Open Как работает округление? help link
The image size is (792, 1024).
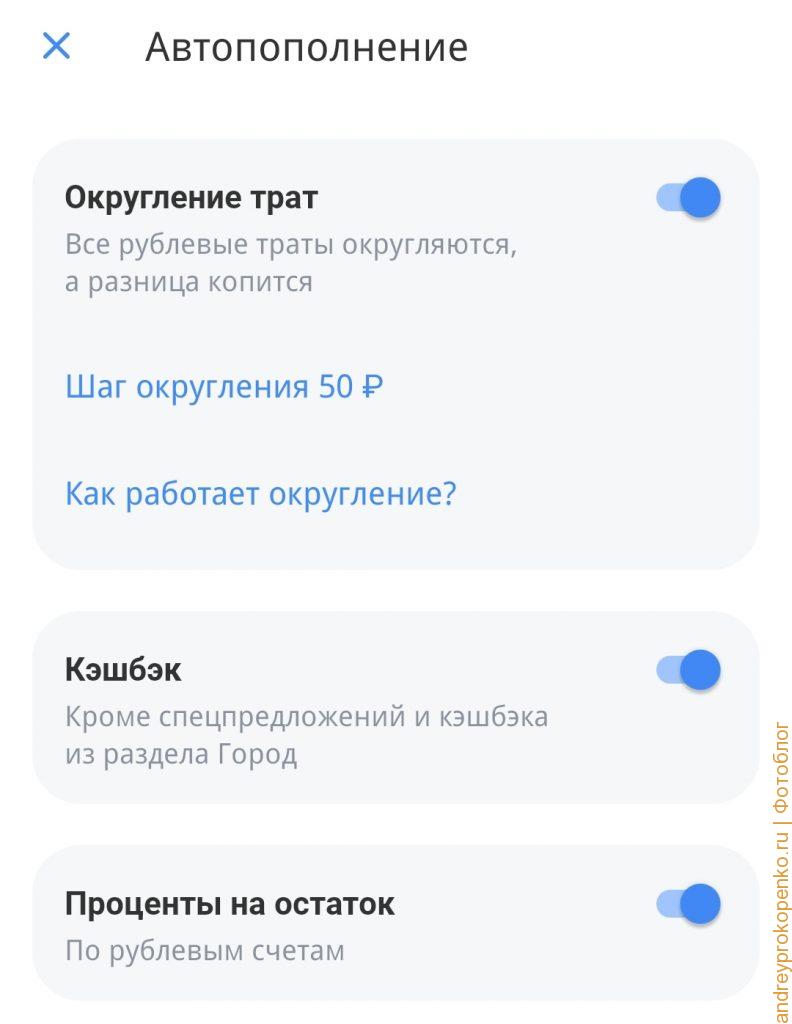point(261,491)
